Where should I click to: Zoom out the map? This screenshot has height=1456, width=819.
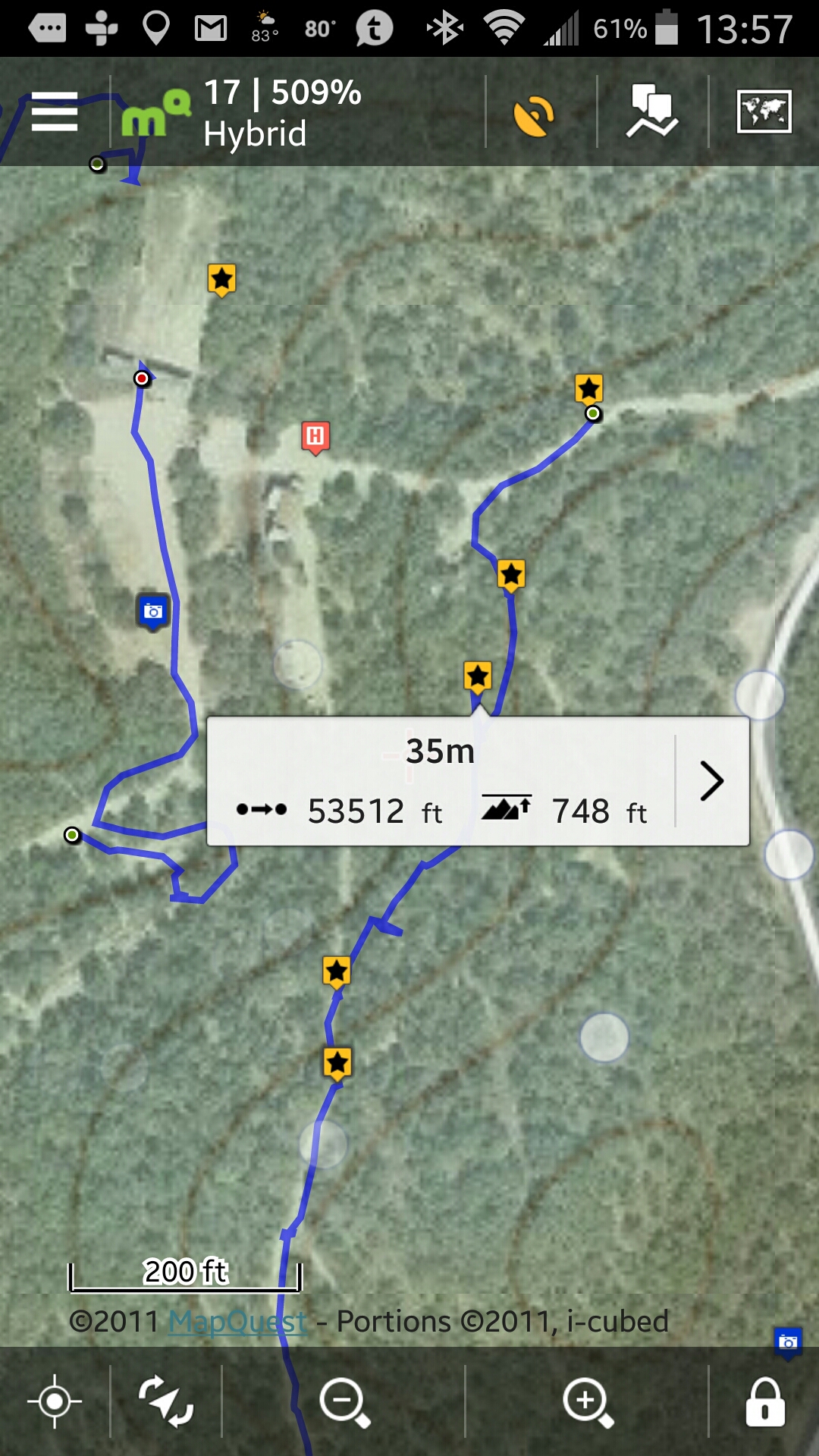(x=344, y=1401)
